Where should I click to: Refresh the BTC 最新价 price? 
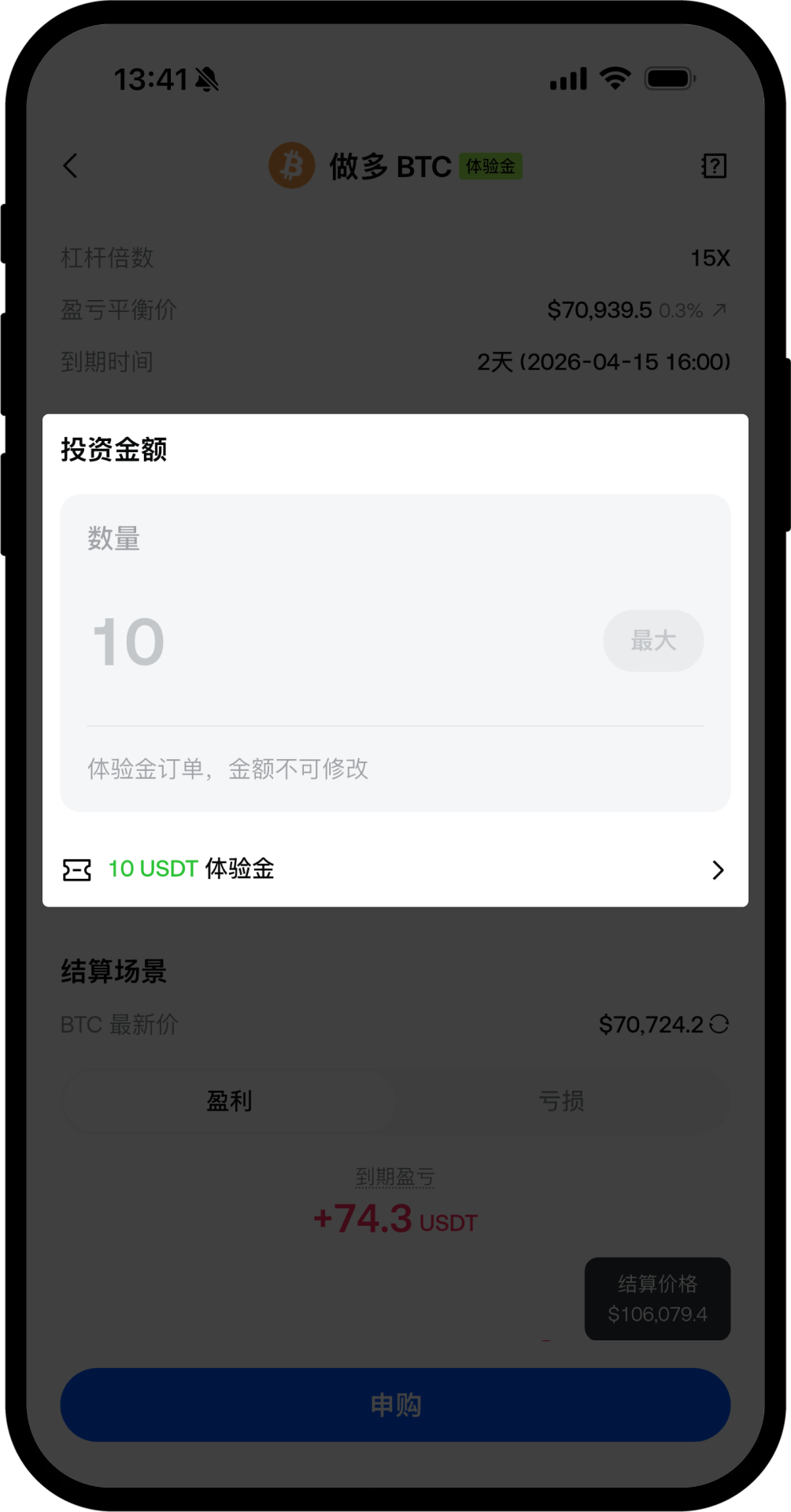tap(719, 1024)
